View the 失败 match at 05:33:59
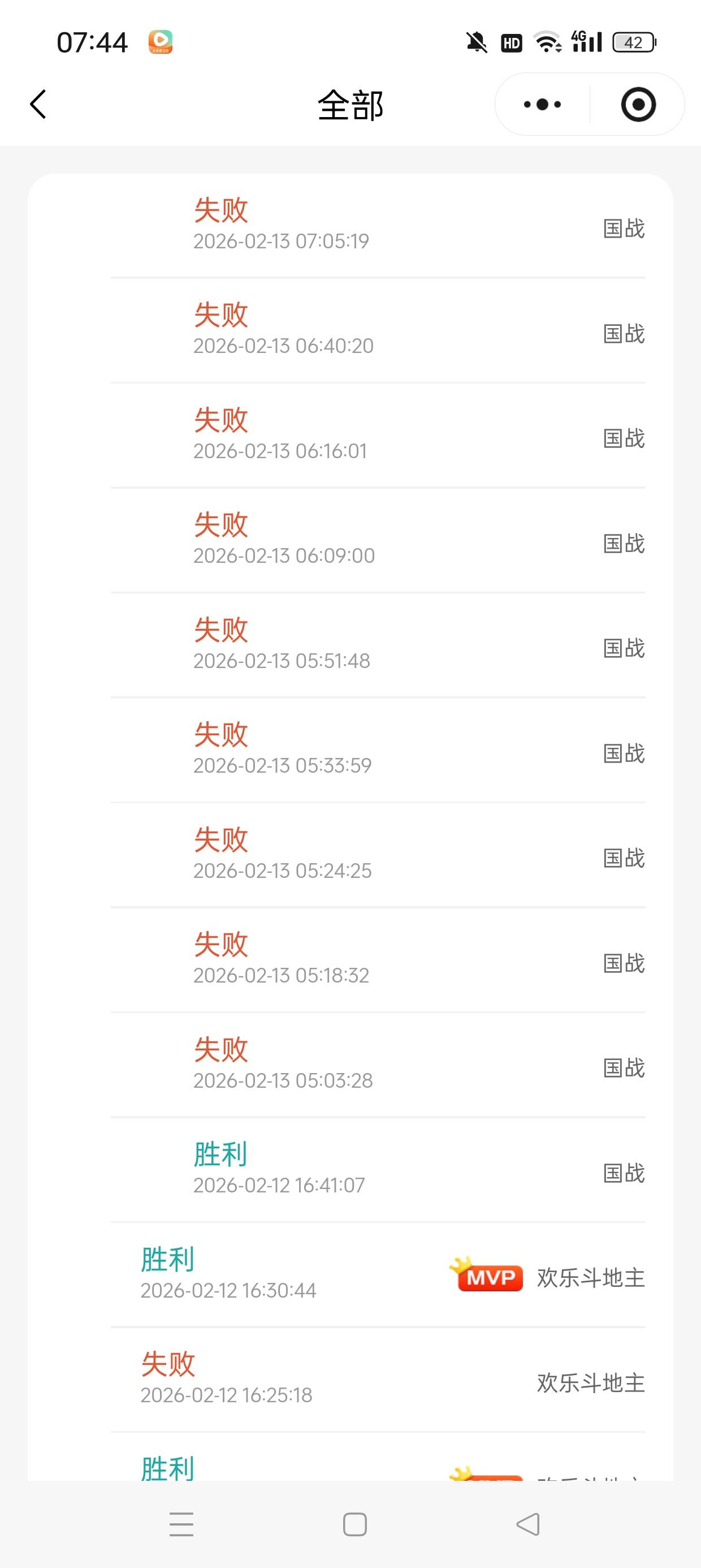This screenshot has height=1568, width=701. coord(377,750)
